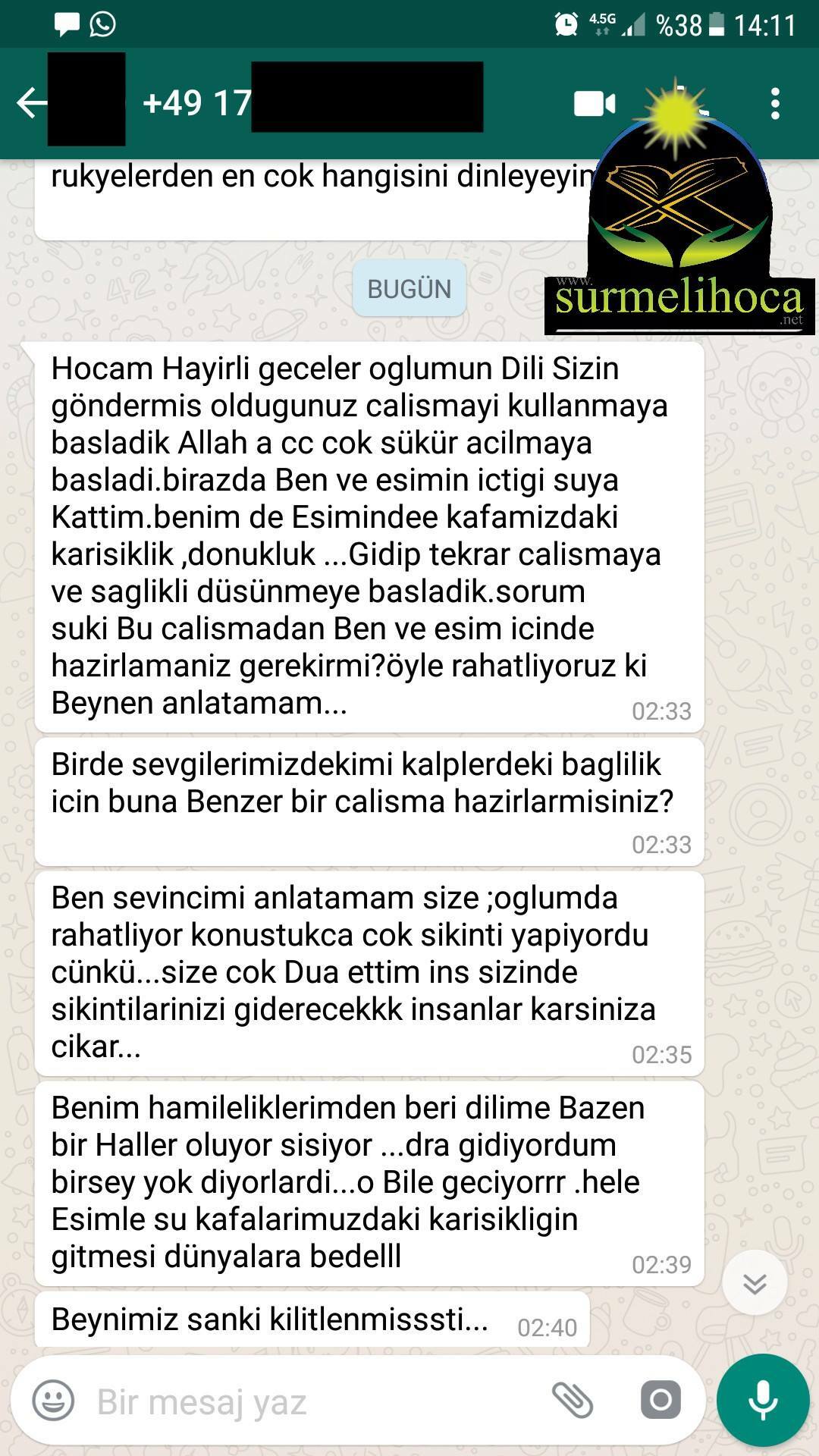Type in the 'Bir mesaj yaz' field

pos(303,1401)
